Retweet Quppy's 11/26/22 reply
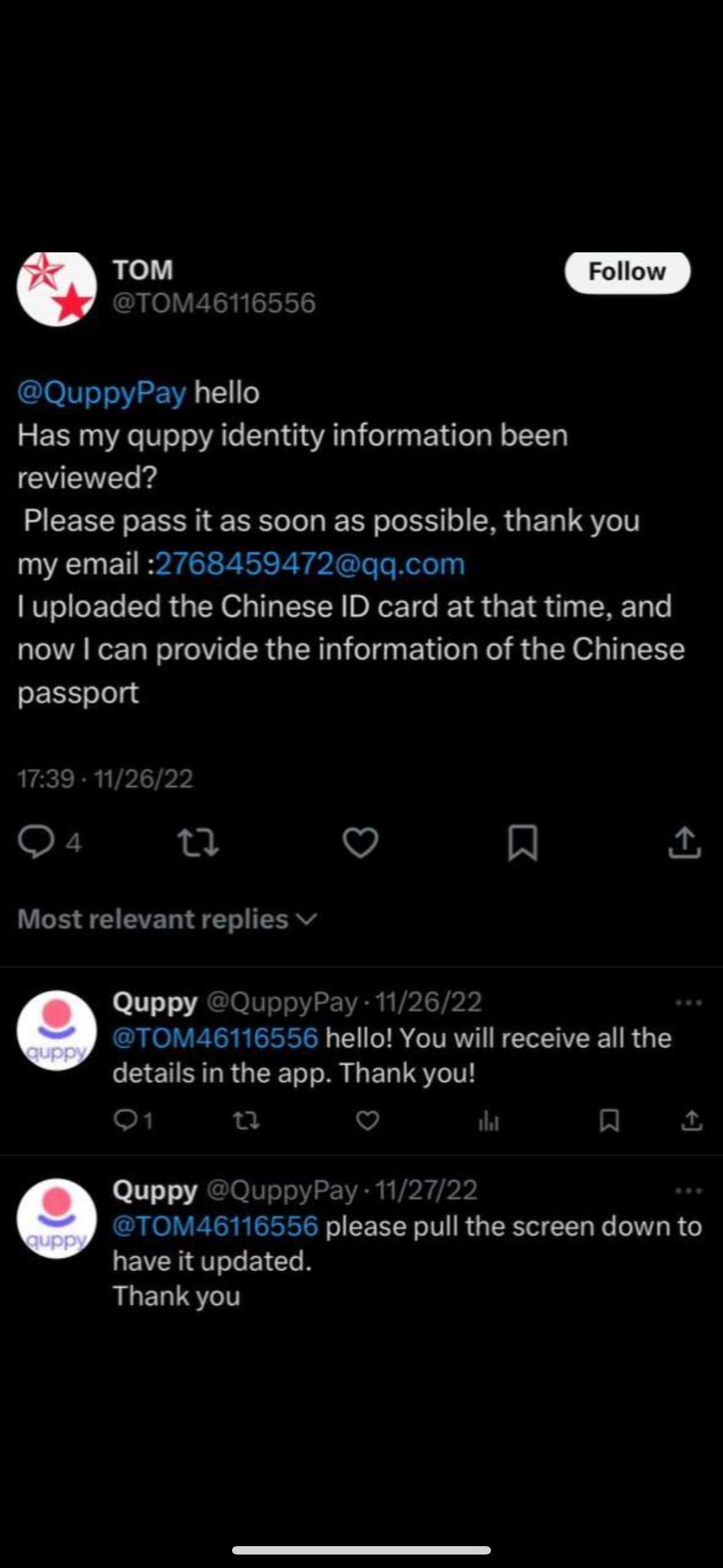The height and width of the screenshot is (1568, 723). click(x=247, y=1120)
